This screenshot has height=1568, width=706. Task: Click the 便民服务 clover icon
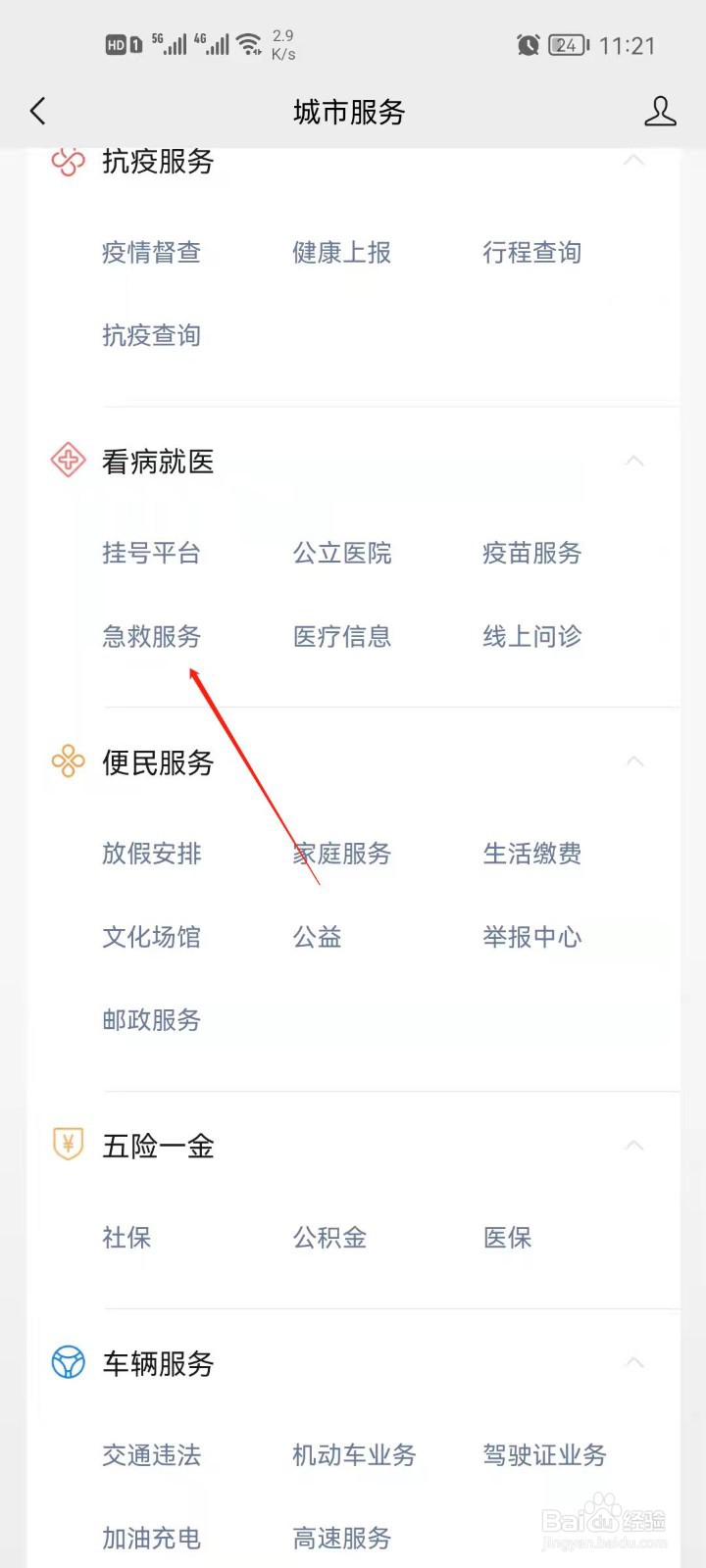pyautogui.click(x=67, y=761)
